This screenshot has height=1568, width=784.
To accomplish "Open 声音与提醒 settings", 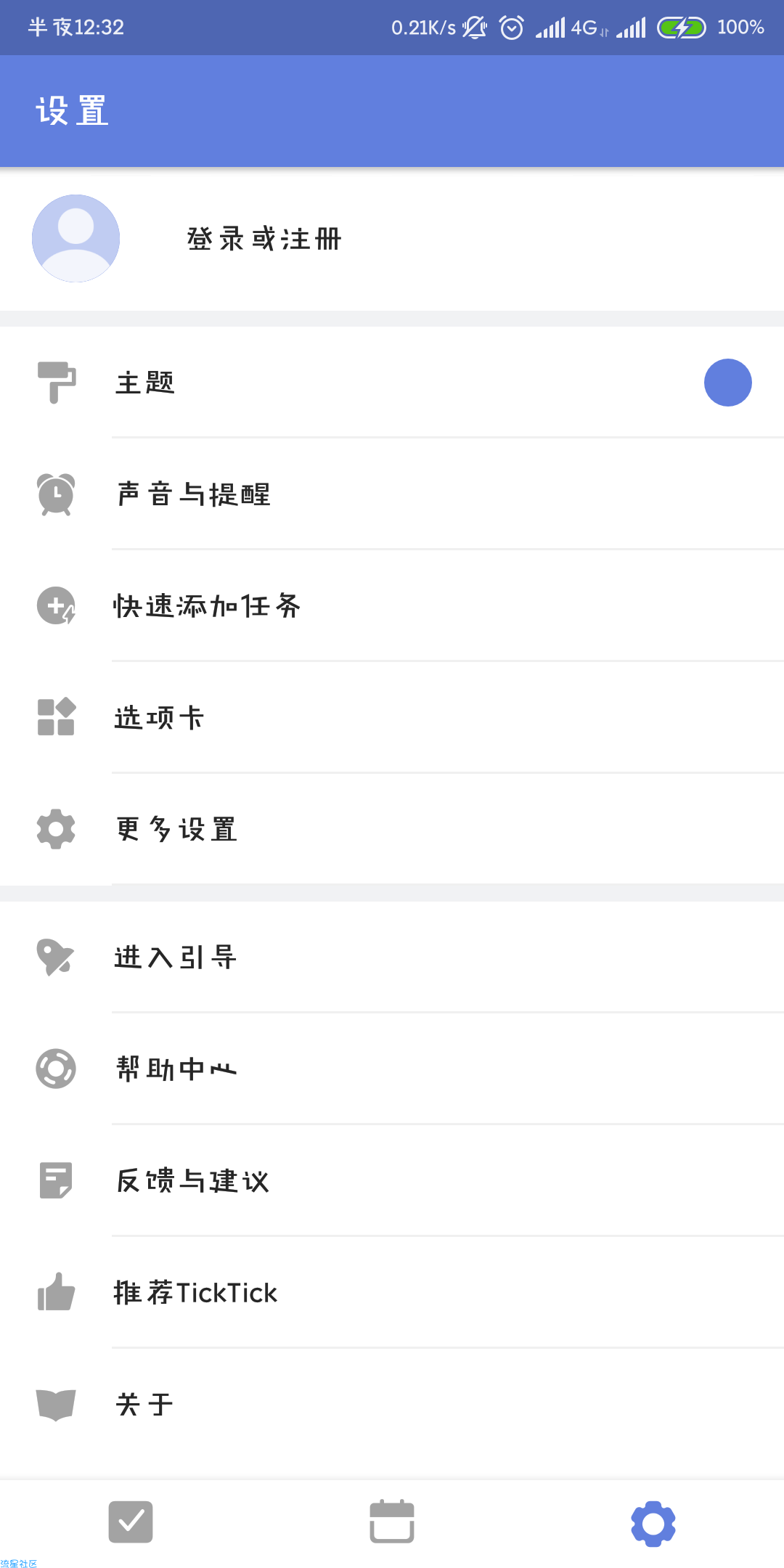I will pos(392,494).
